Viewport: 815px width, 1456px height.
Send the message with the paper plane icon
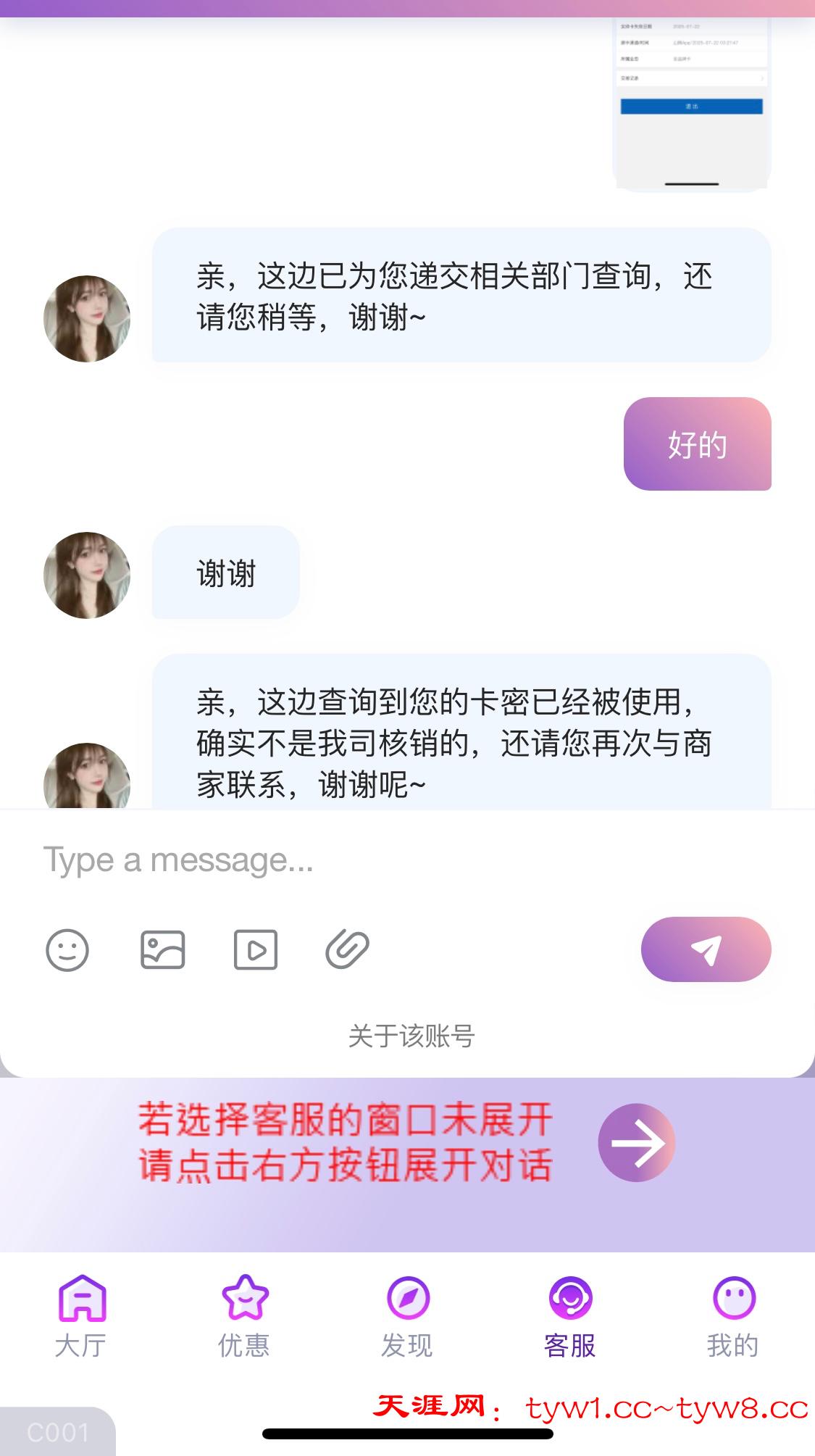coord(705,949)
